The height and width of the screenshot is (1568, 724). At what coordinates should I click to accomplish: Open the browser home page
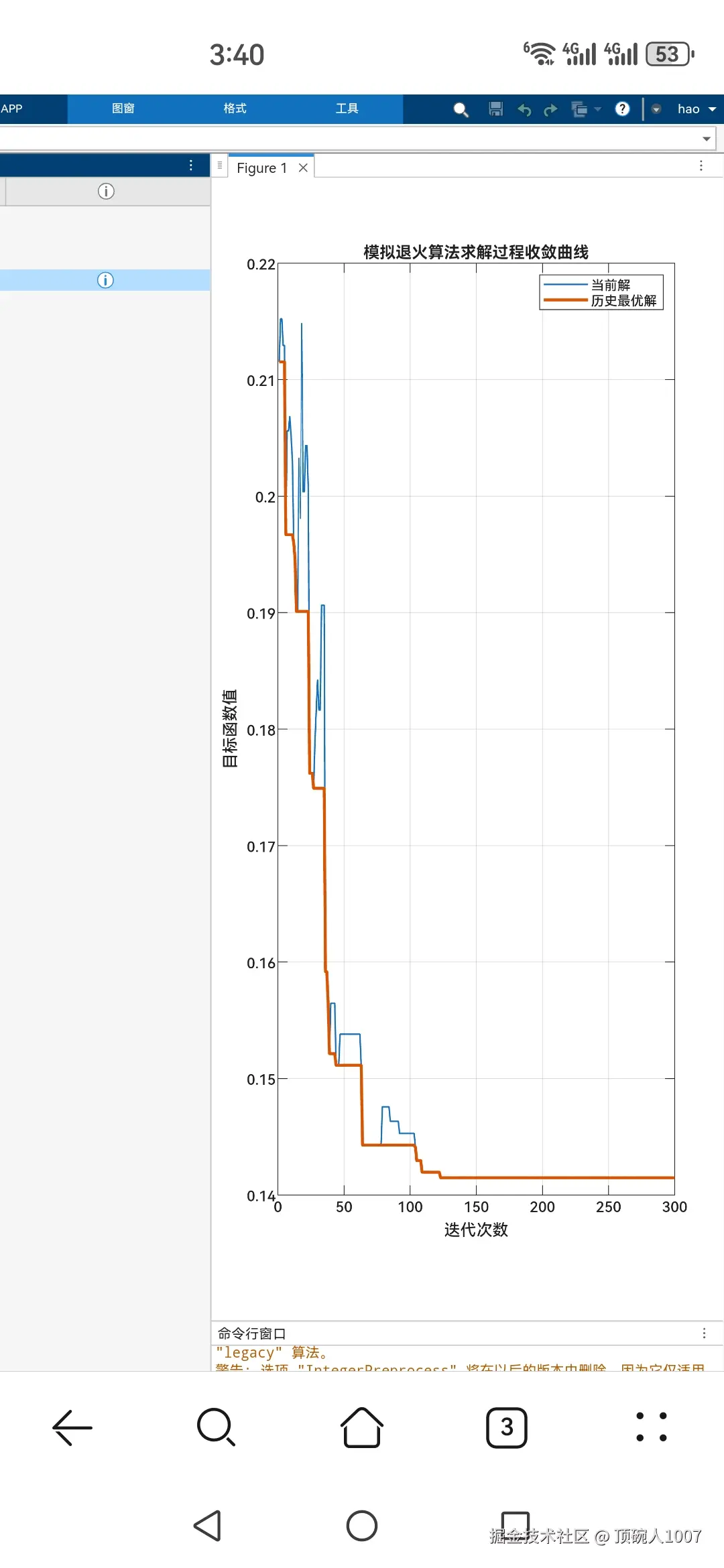click(x=362, y=1427)
